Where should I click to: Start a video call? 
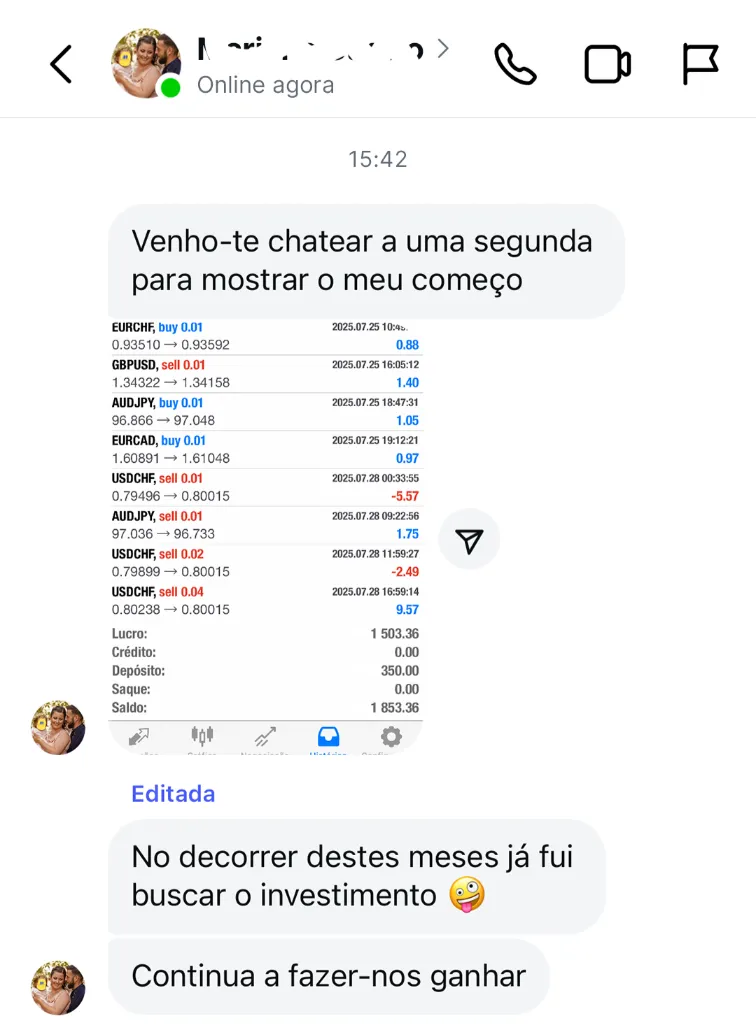[x=607, y=62]
